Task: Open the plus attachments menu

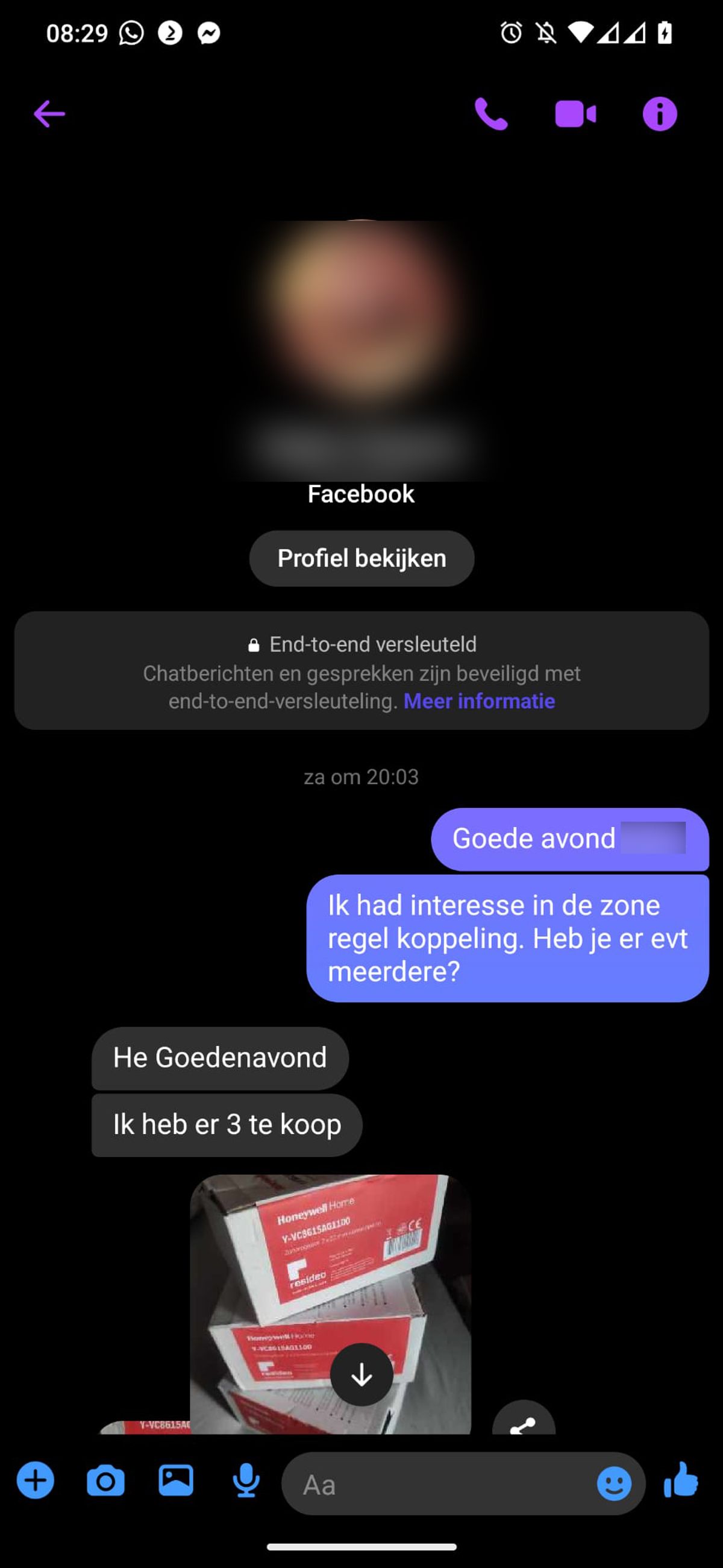Action: tap(36, 1481)
